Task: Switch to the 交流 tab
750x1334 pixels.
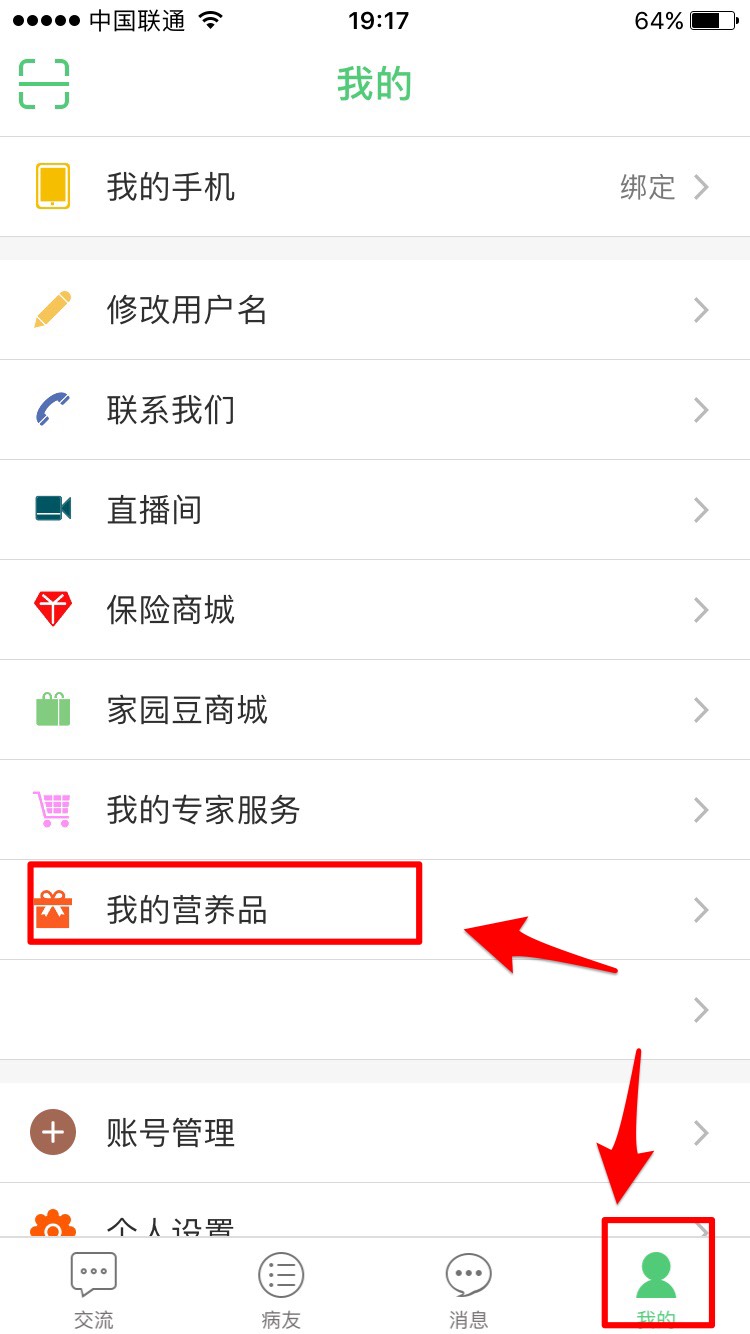Action: pos(94,1288)
